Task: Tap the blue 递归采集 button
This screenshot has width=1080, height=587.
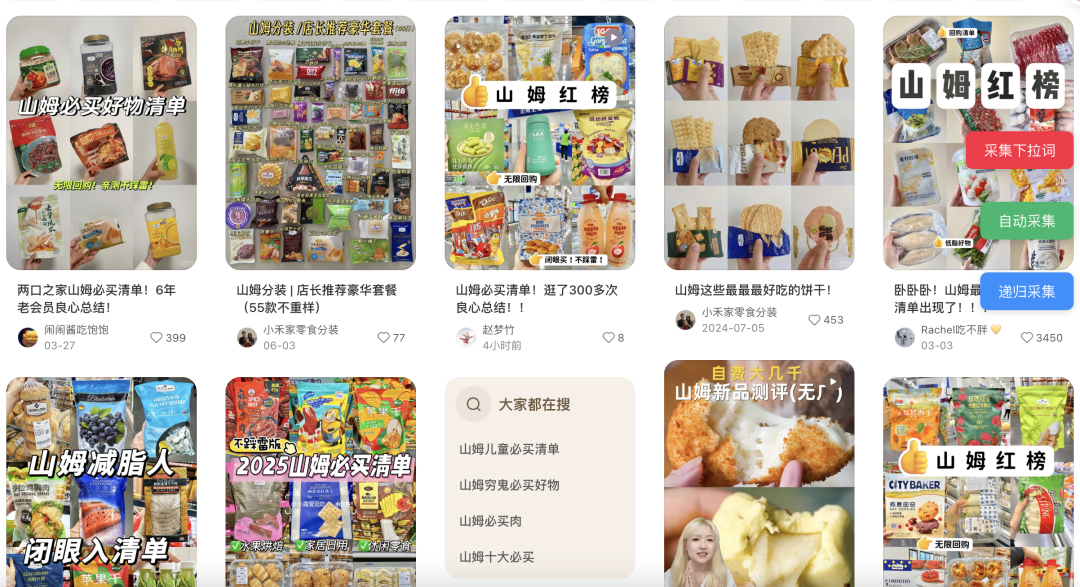Action: 1026,291
